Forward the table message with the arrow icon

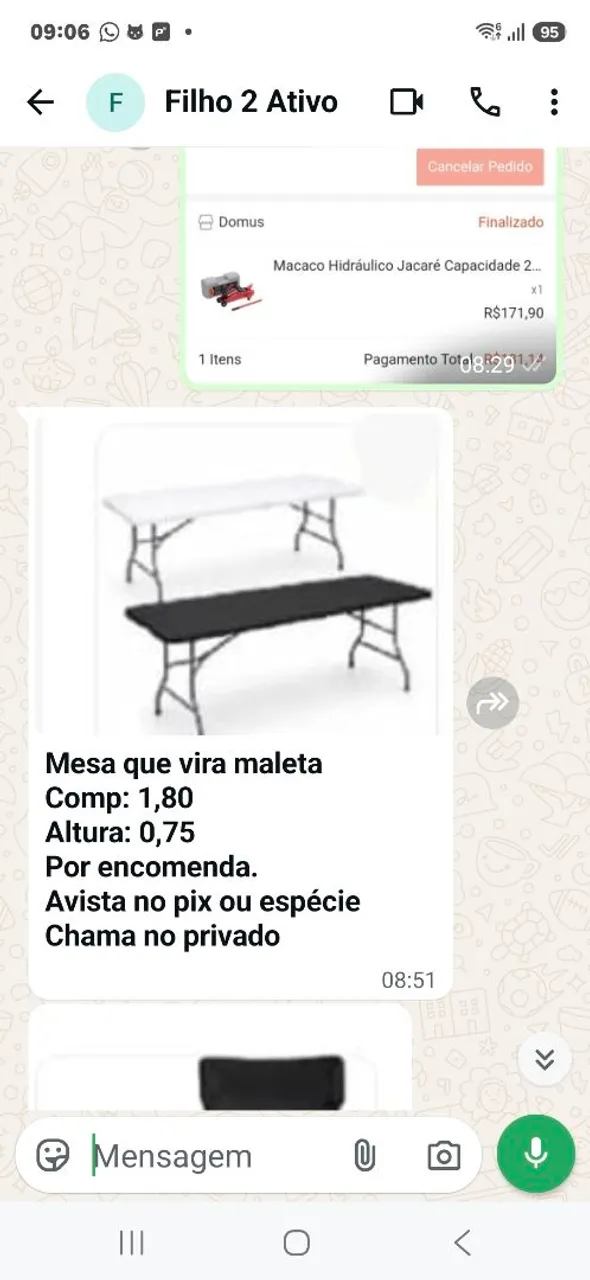tap(493, 703)
